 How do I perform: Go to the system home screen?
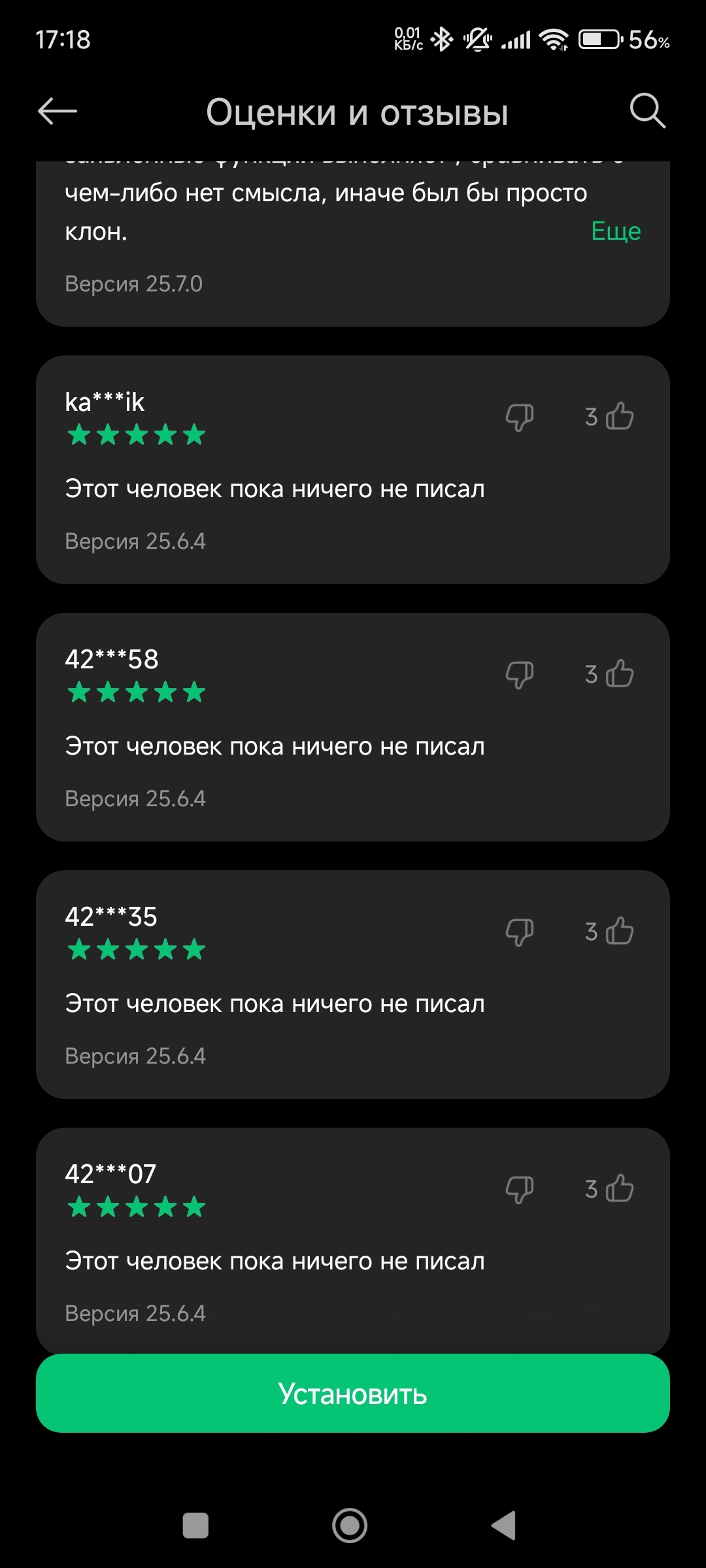pyautogui.click(x=350, y=1526)
